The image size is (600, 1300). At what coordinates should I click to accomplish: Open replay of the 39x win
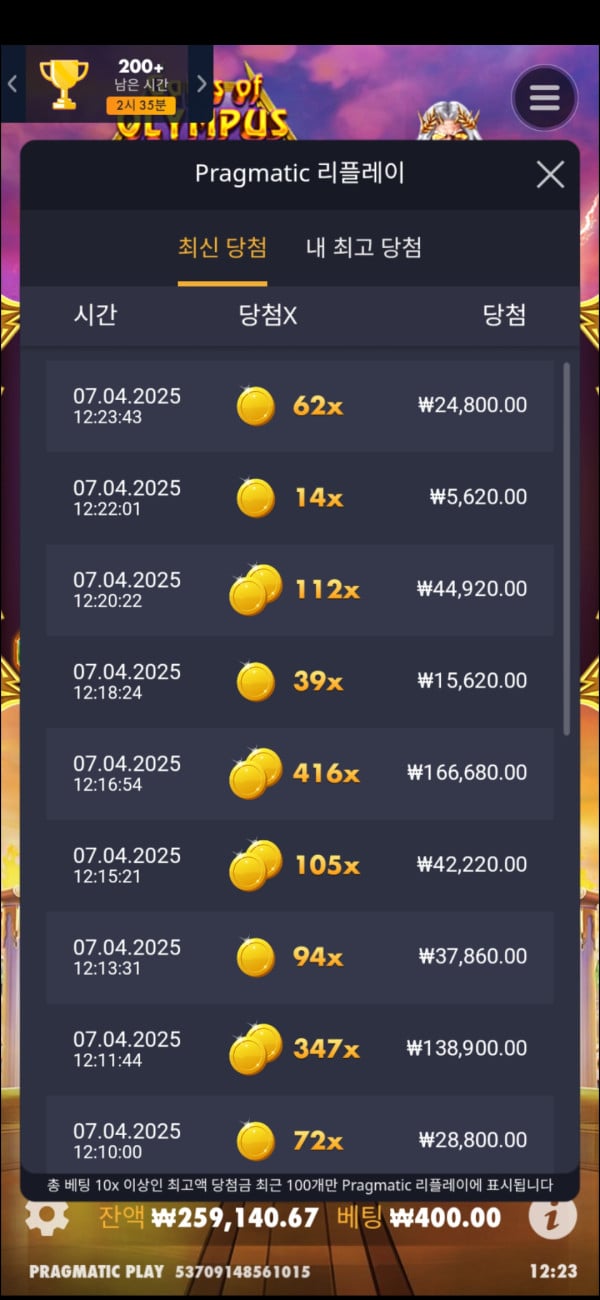point(299,681)
